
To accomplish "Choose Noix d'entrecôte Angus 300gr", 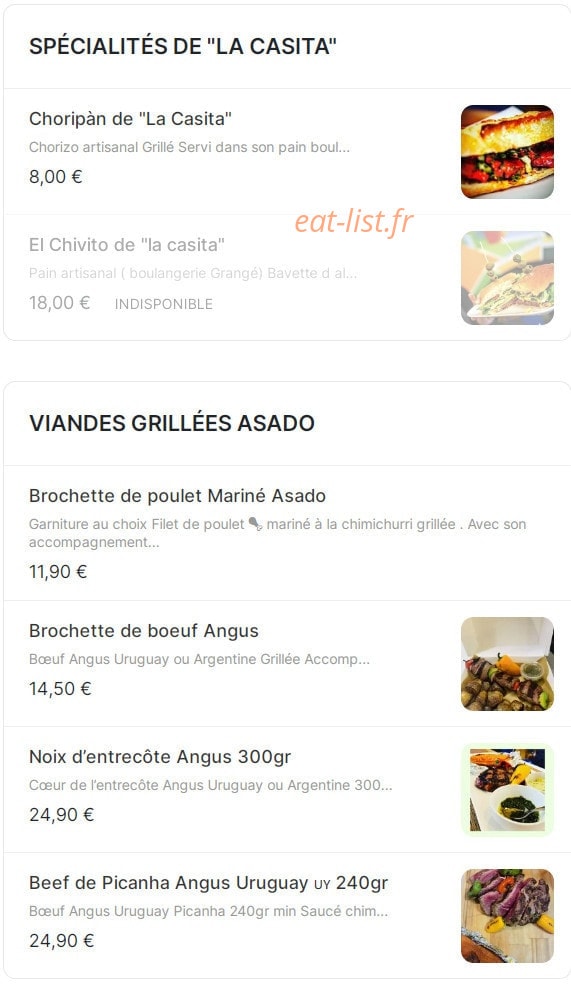I will [287, 789].
